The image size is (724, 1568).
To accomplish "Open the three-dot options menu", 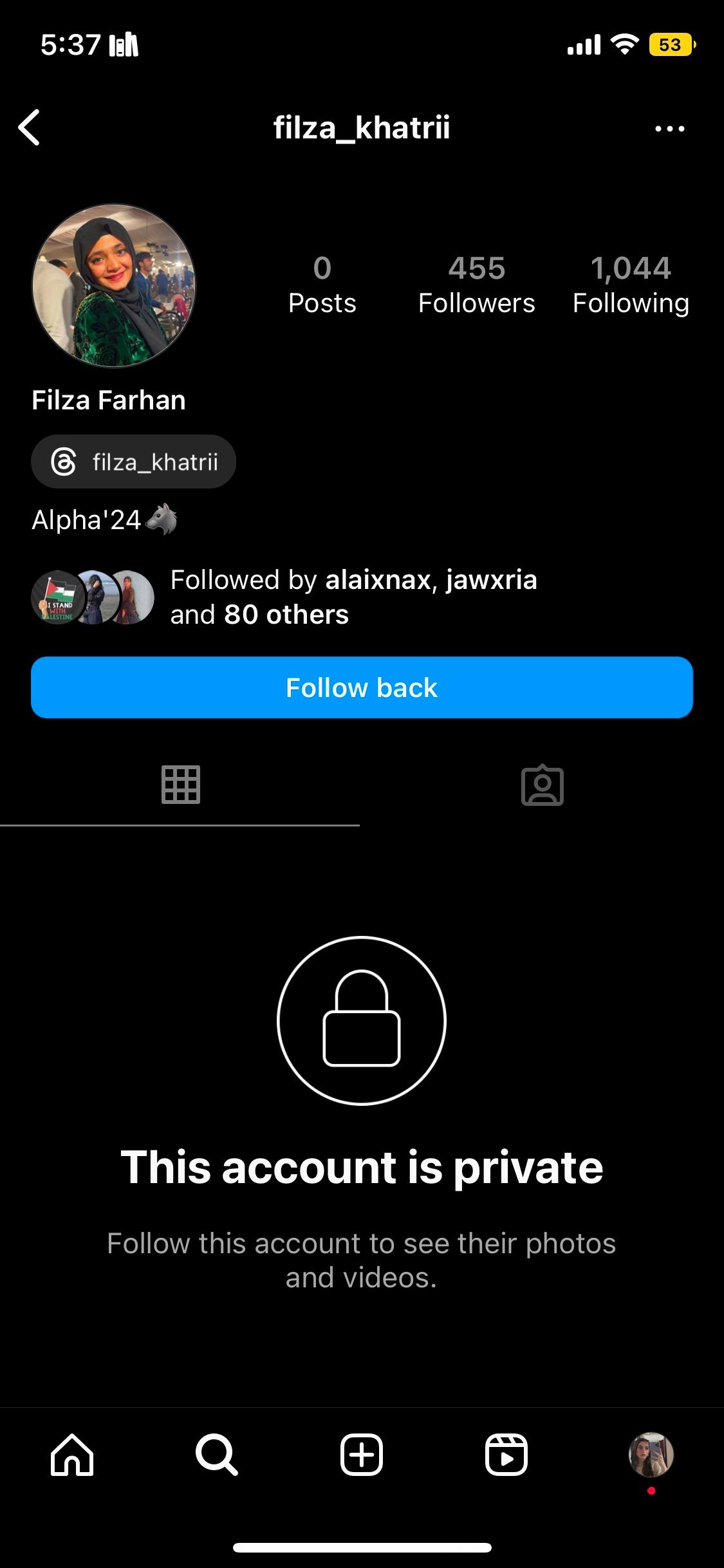I will click(670, 127).
